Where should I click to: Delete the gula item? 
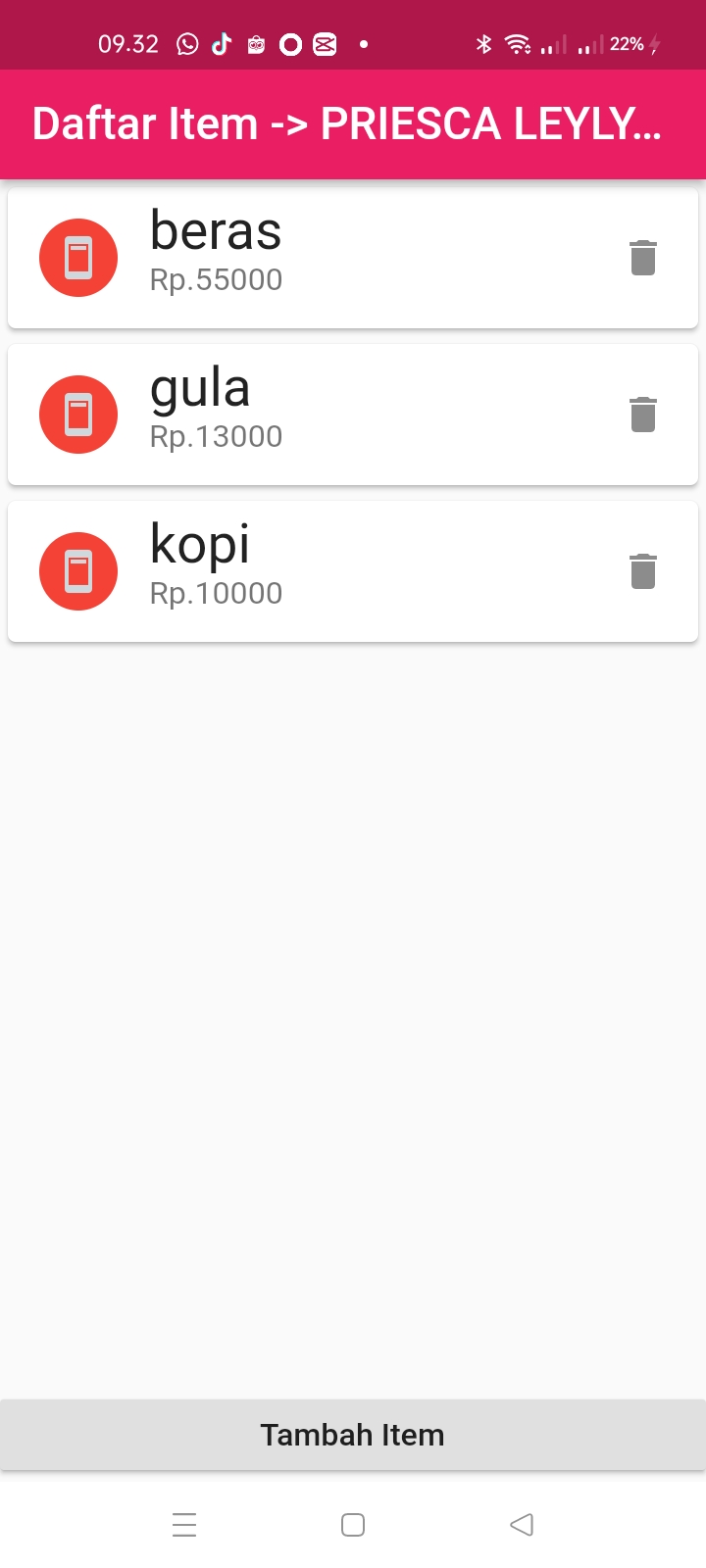(642, 415)
